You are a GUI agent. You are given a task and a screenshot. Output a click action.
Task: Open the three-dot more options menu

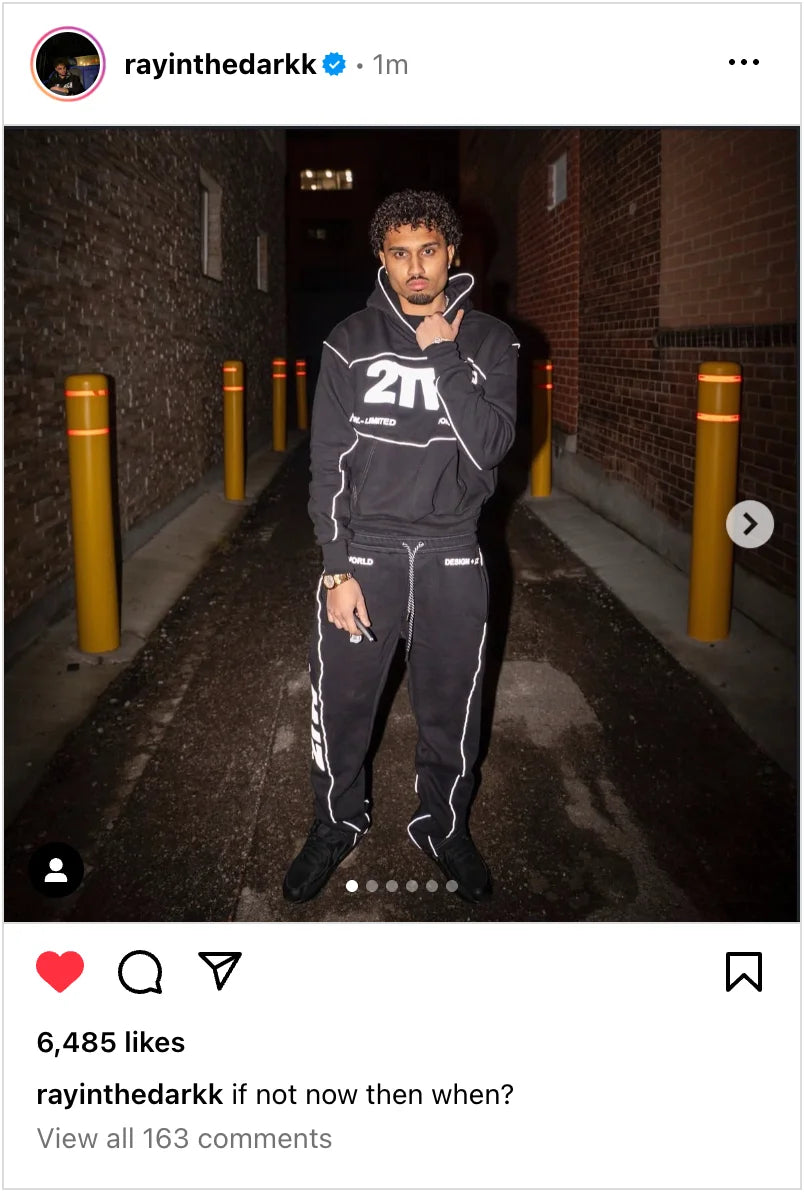(743, 63)
